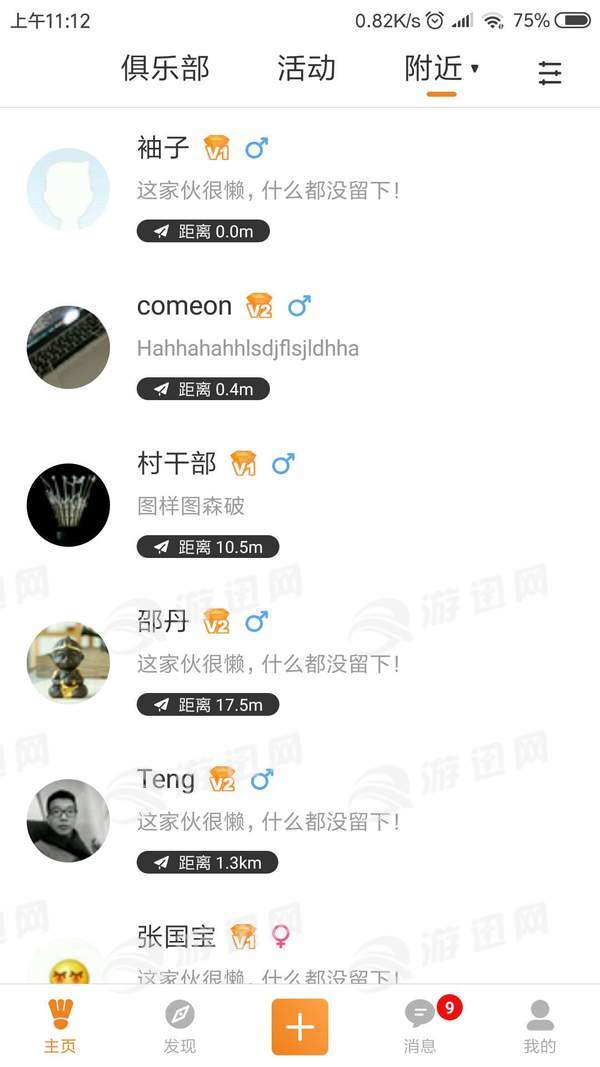Open 邵丹's profile row
600x1067 pixels.
click(300, 663)
